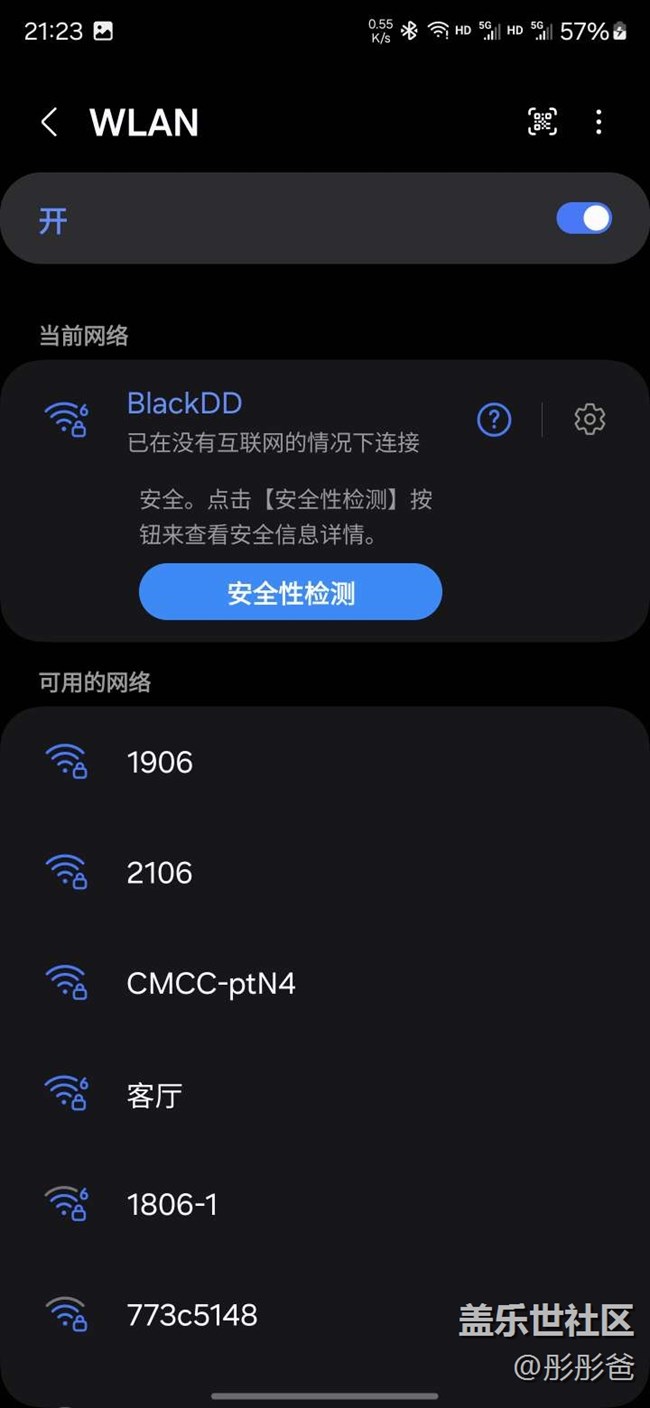
Task: Connect to network 2106
Action: pos(325,873)
